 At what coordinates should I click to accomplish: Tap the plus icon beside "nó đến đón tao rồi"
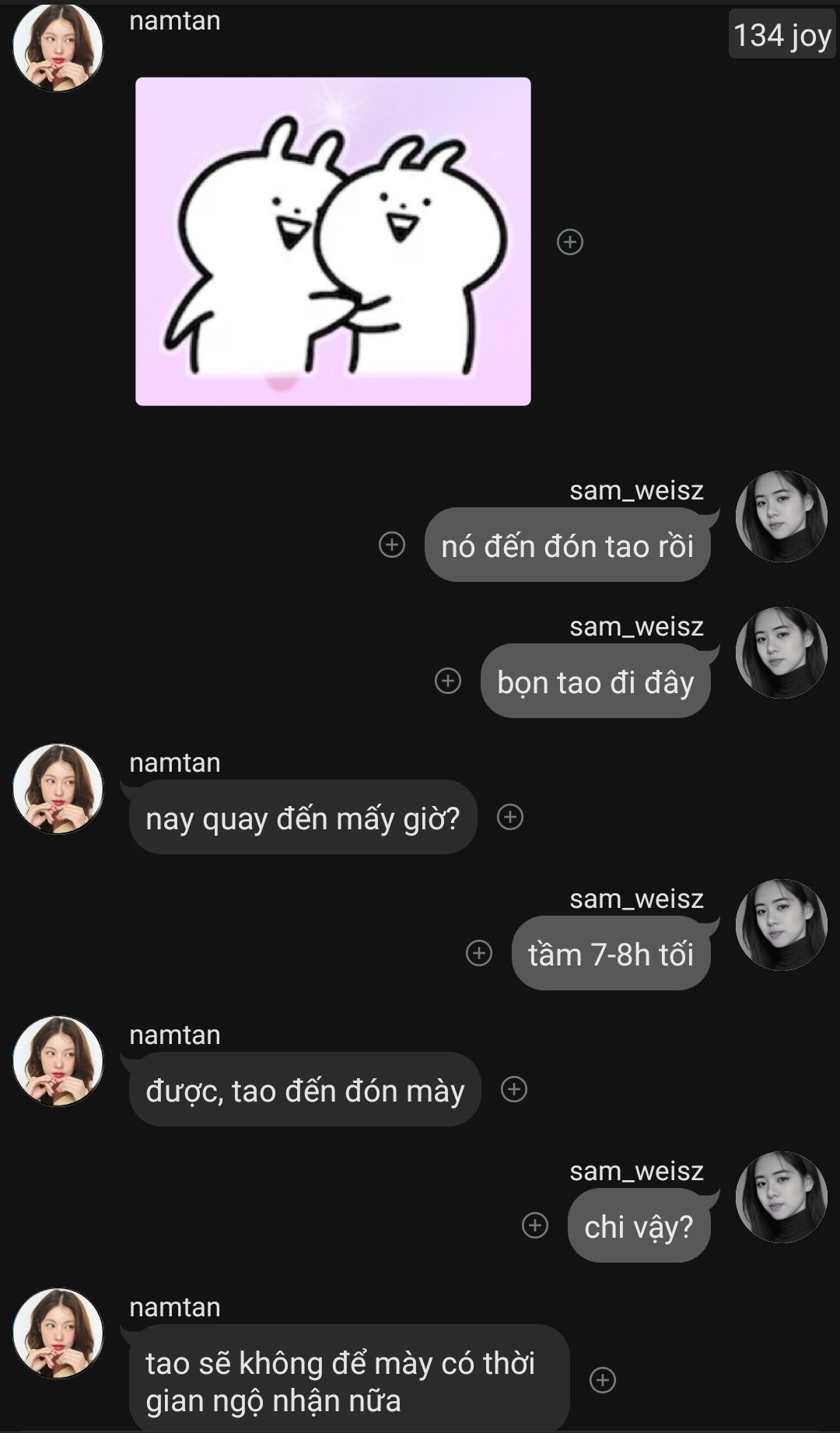coord(392,545)
